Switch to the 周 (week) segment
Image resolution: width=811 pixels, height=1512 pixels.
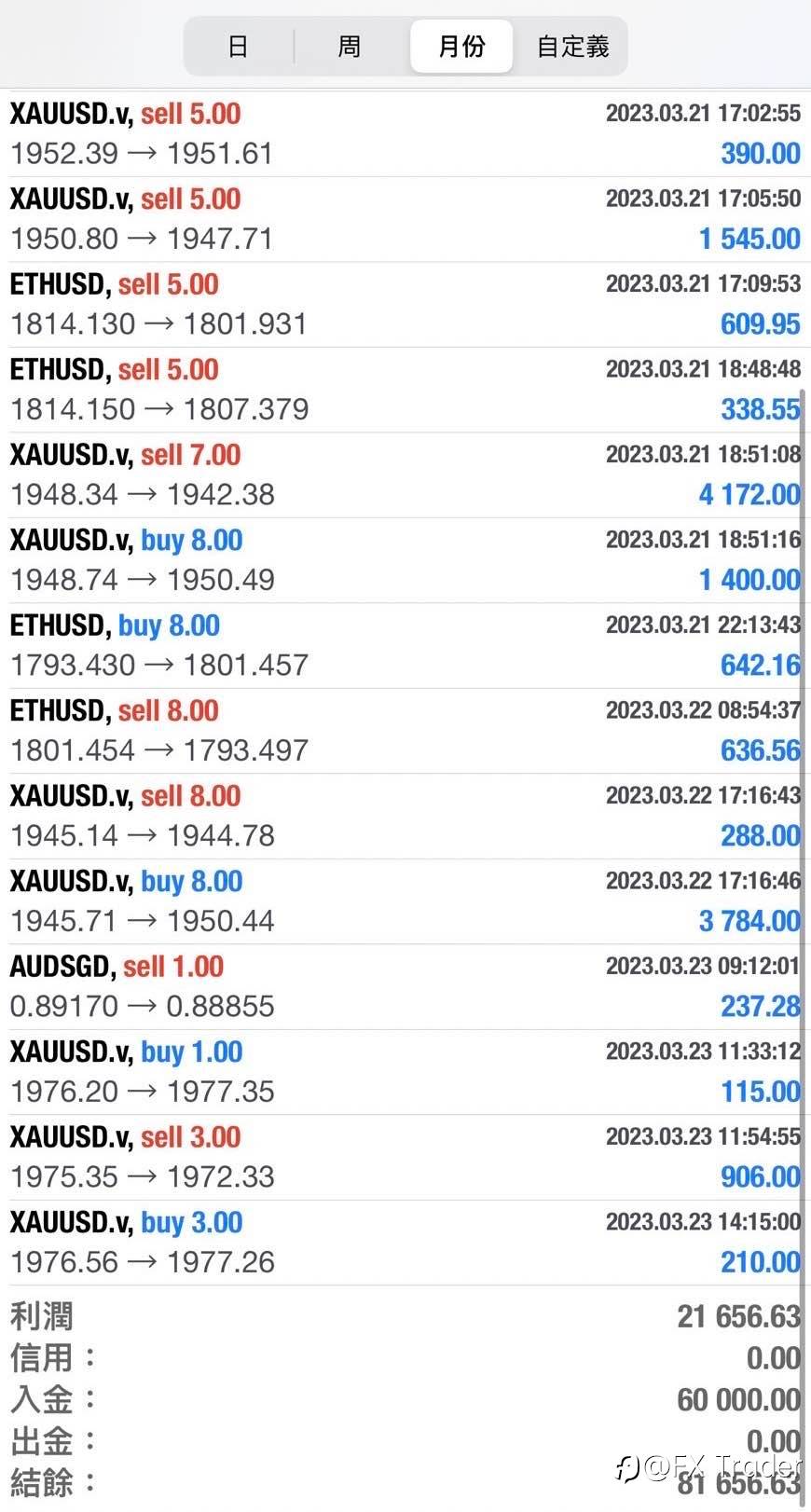(x=350, y=46)
